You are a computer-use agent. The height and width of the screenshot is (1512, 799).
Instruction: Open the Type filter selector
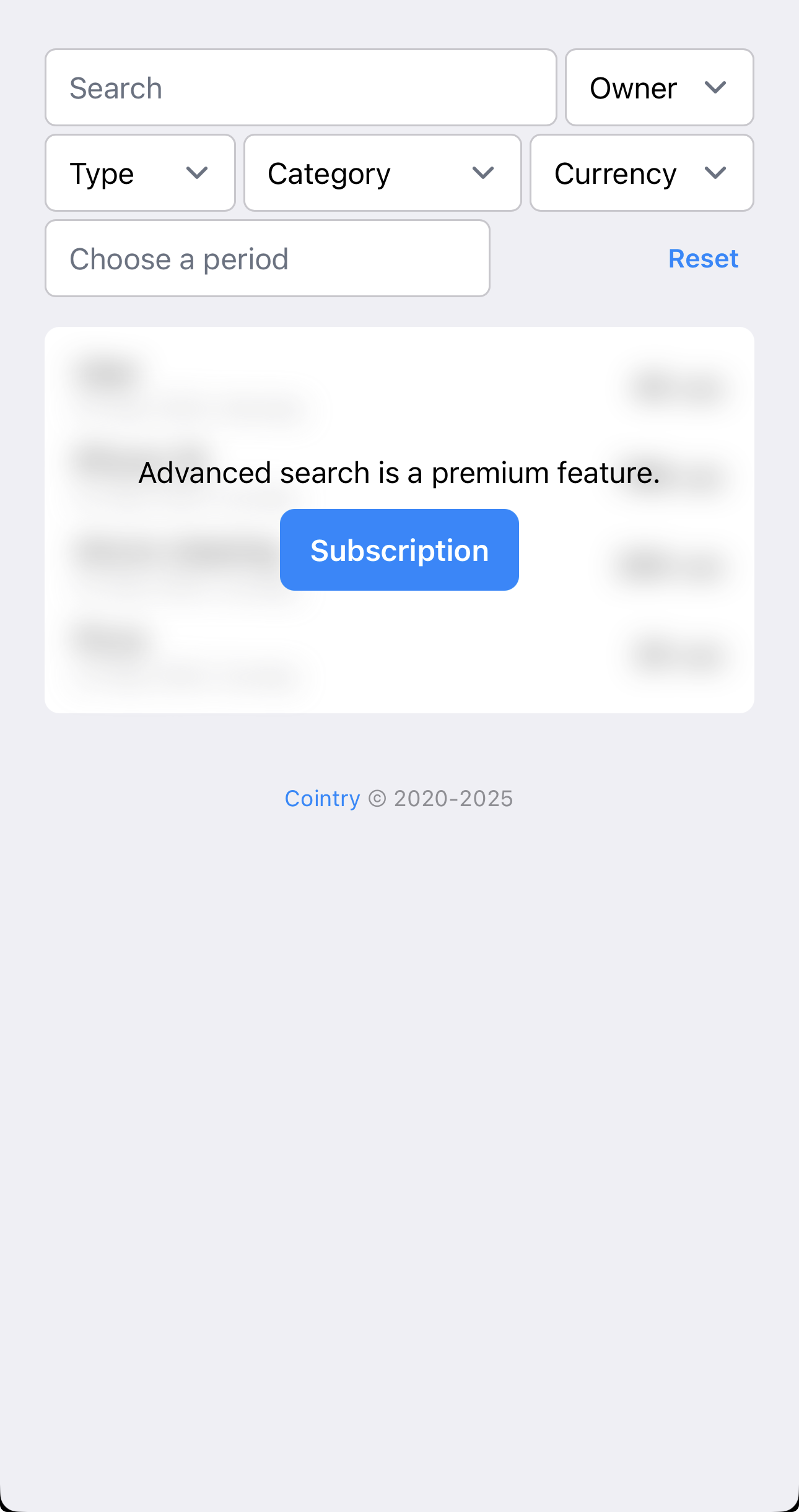click(x=139, y=173)
